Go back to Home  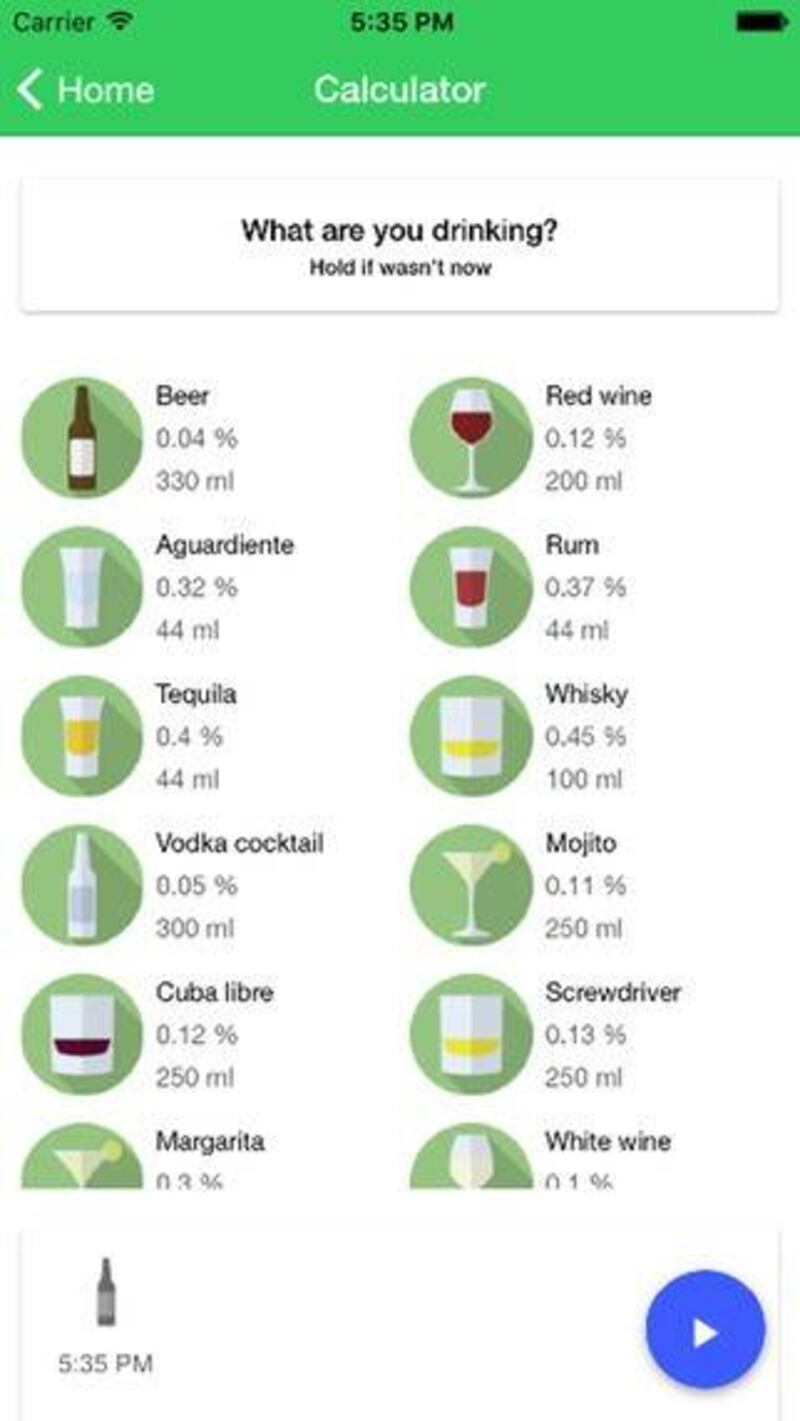(x=85, y=90)
